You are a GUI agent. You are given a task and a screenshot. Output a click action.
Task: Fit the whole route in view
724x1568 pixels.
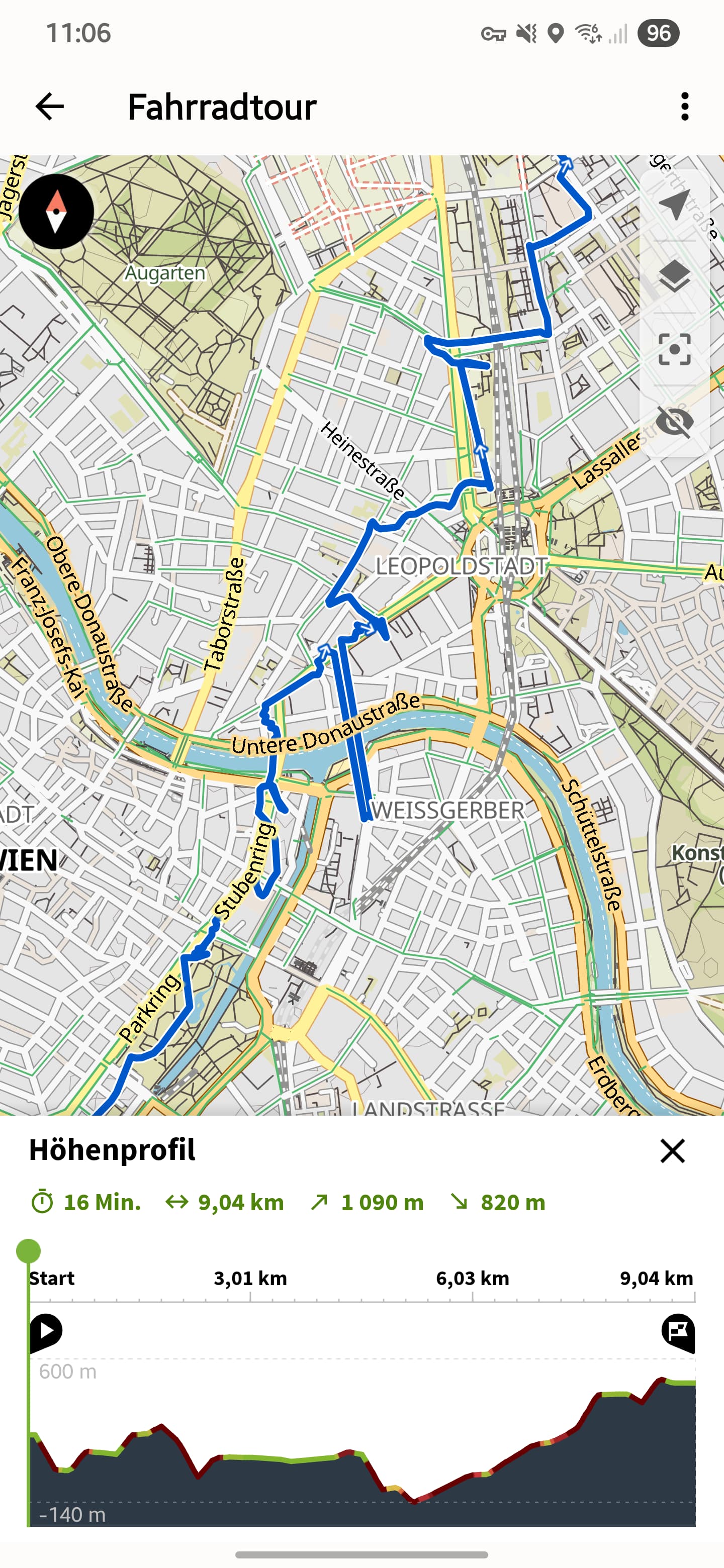click(675, 349)
